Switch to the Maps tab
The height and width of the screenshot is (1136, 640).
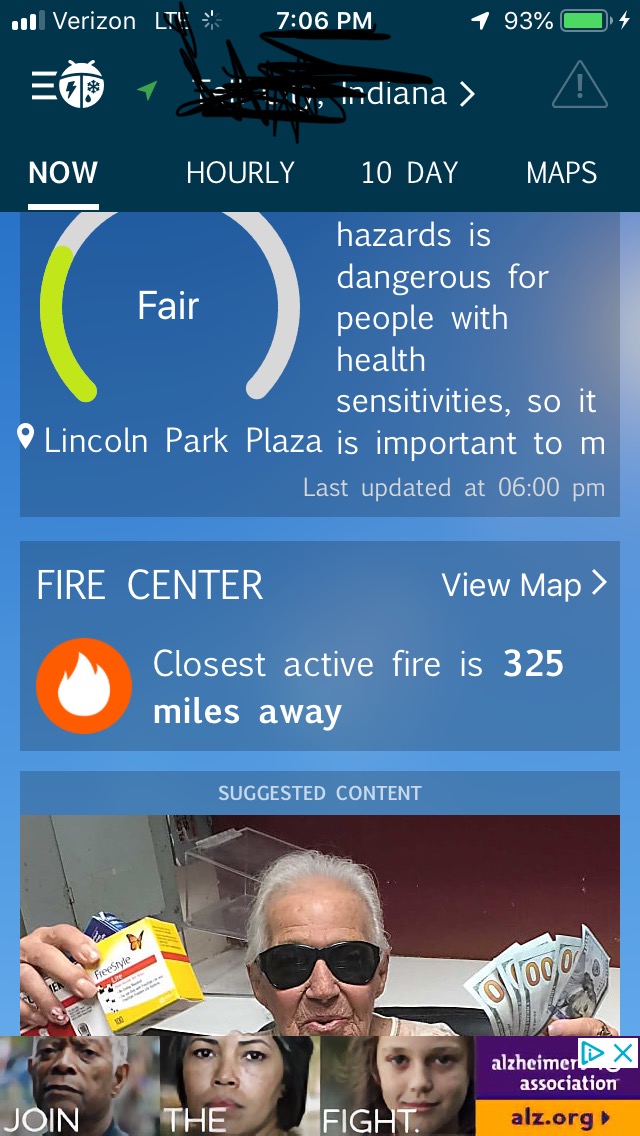point(561,173)
